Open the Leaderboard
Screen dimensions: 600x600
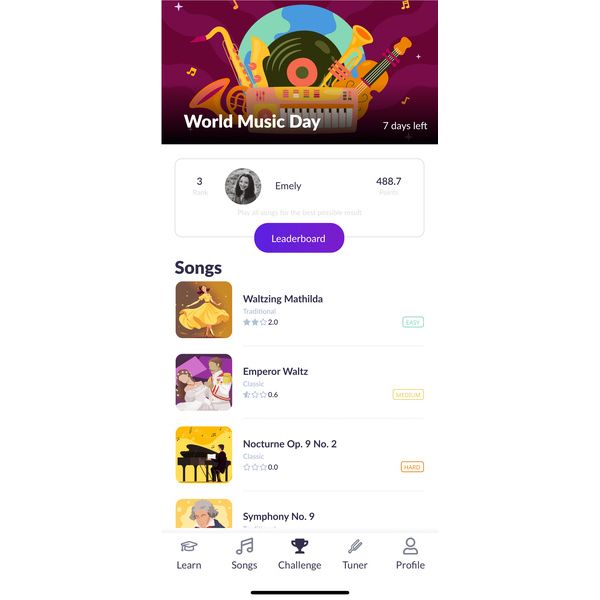tap(299, 238)
